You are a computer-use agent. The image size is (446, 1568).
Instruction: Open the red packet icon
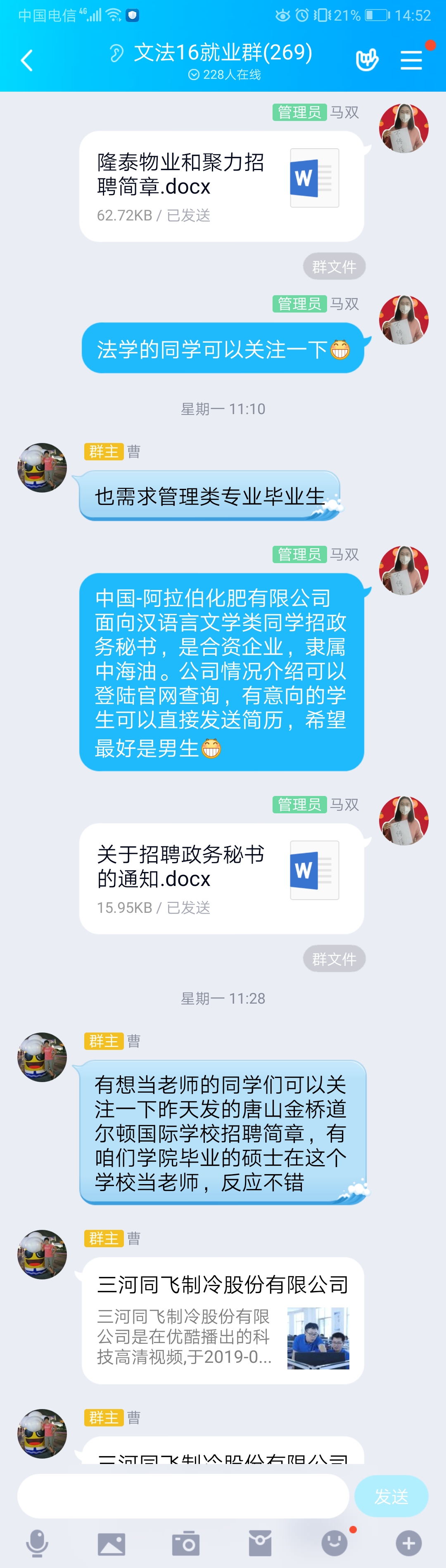pos(260,1543)
